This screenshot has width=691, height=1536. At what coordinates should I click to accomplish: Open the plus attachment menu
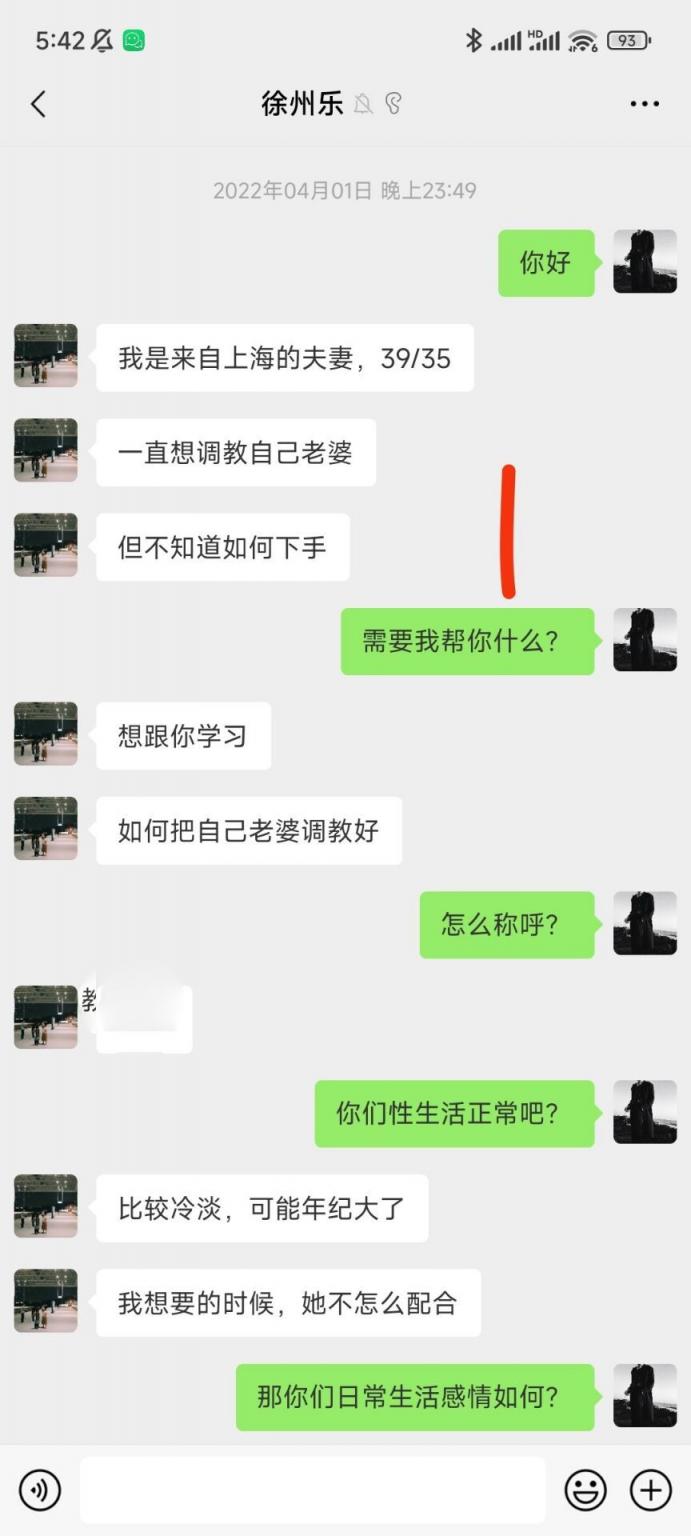(650, 1490)
